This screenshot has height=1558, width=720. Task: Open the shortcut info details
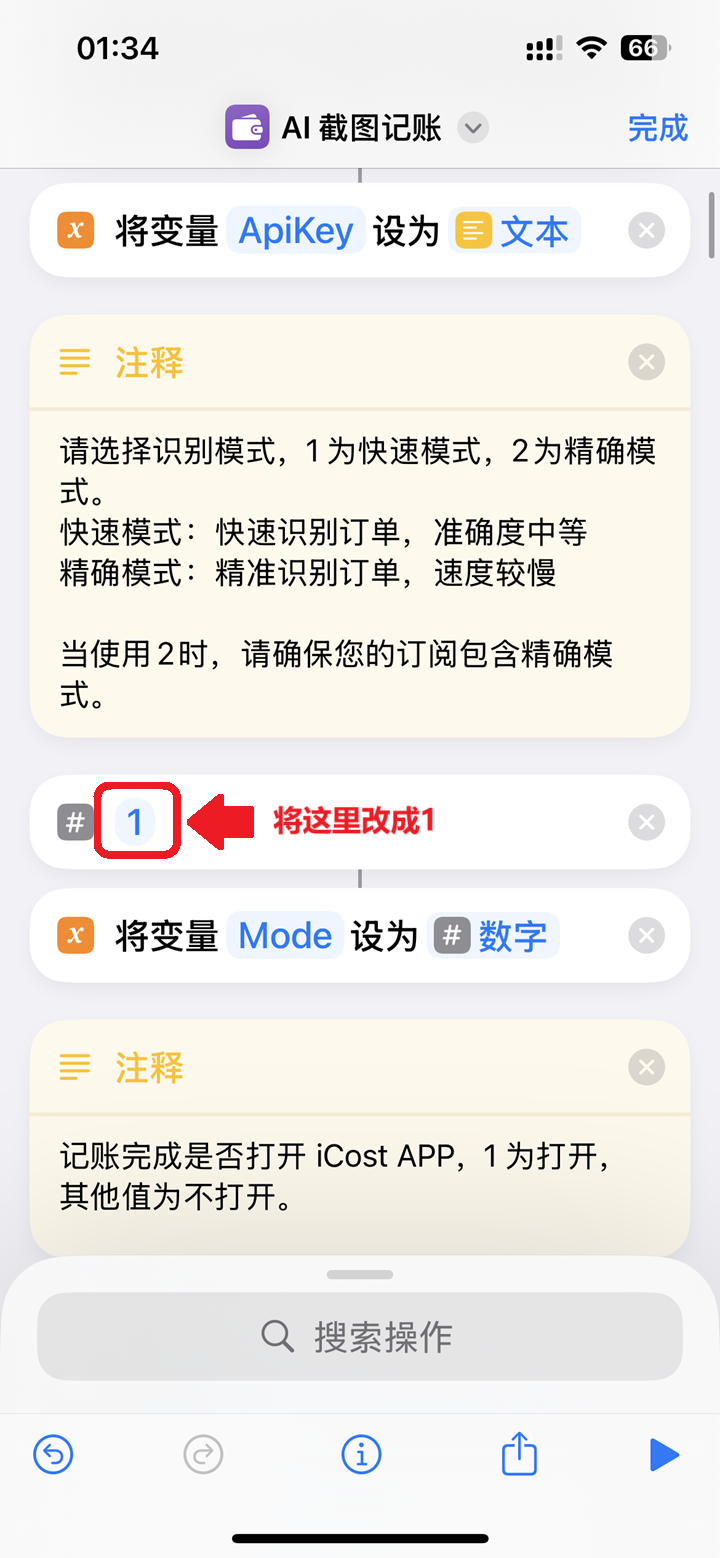click(x=361, y=1454)
